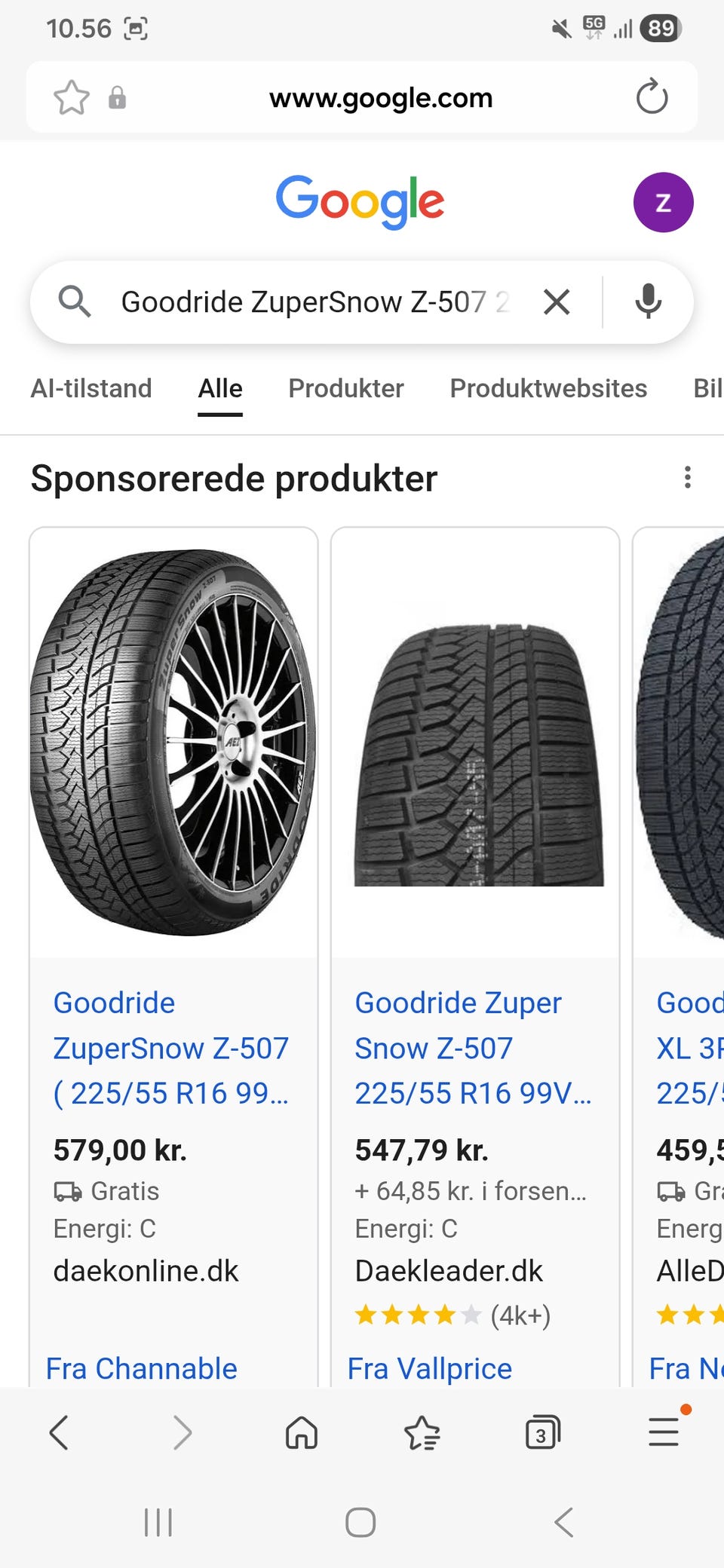Image resolution: width=724 pixels, height=1568 pixels.
Task: Bookmark this page with the star icon
Action: (x=72, y=97)
